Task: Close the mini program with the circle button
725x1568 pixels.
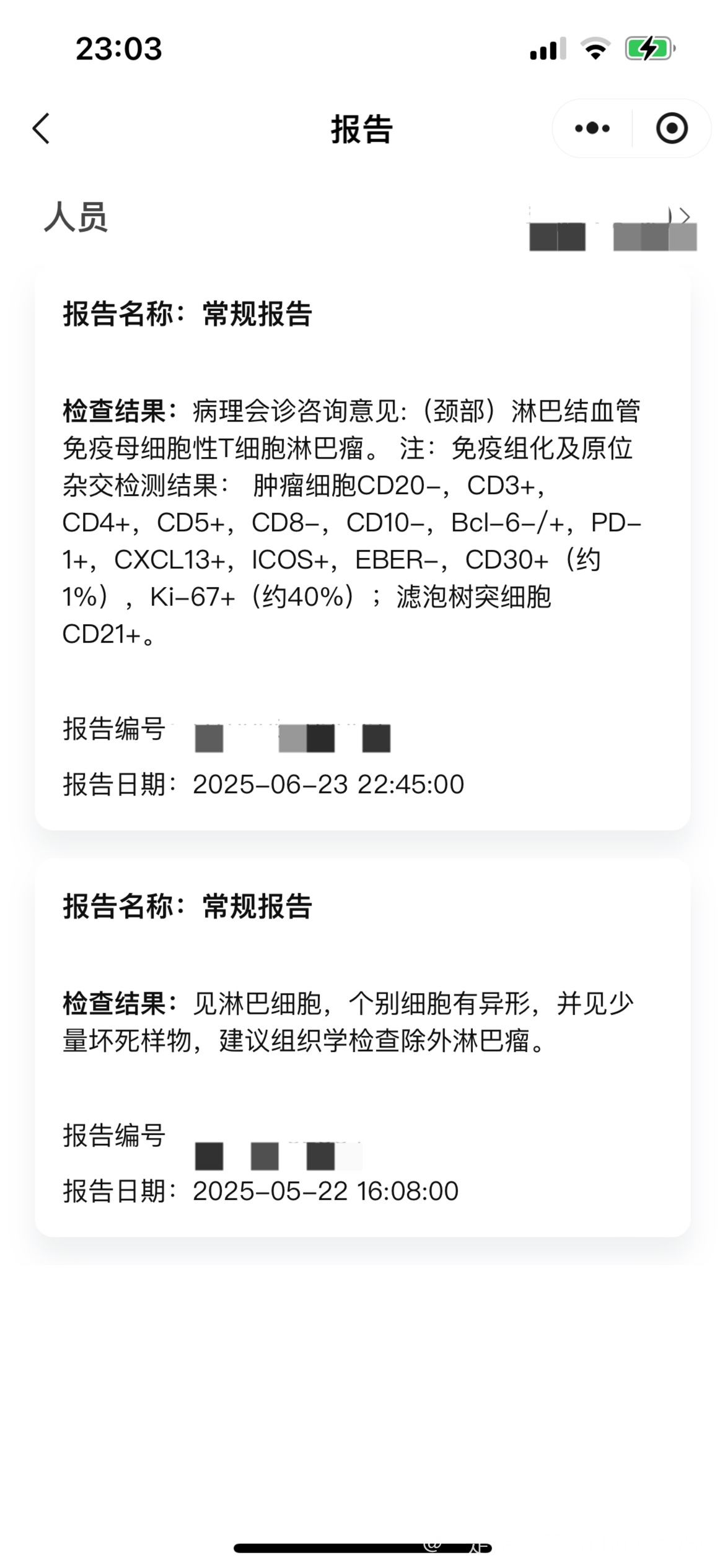Action: point(672,129)
